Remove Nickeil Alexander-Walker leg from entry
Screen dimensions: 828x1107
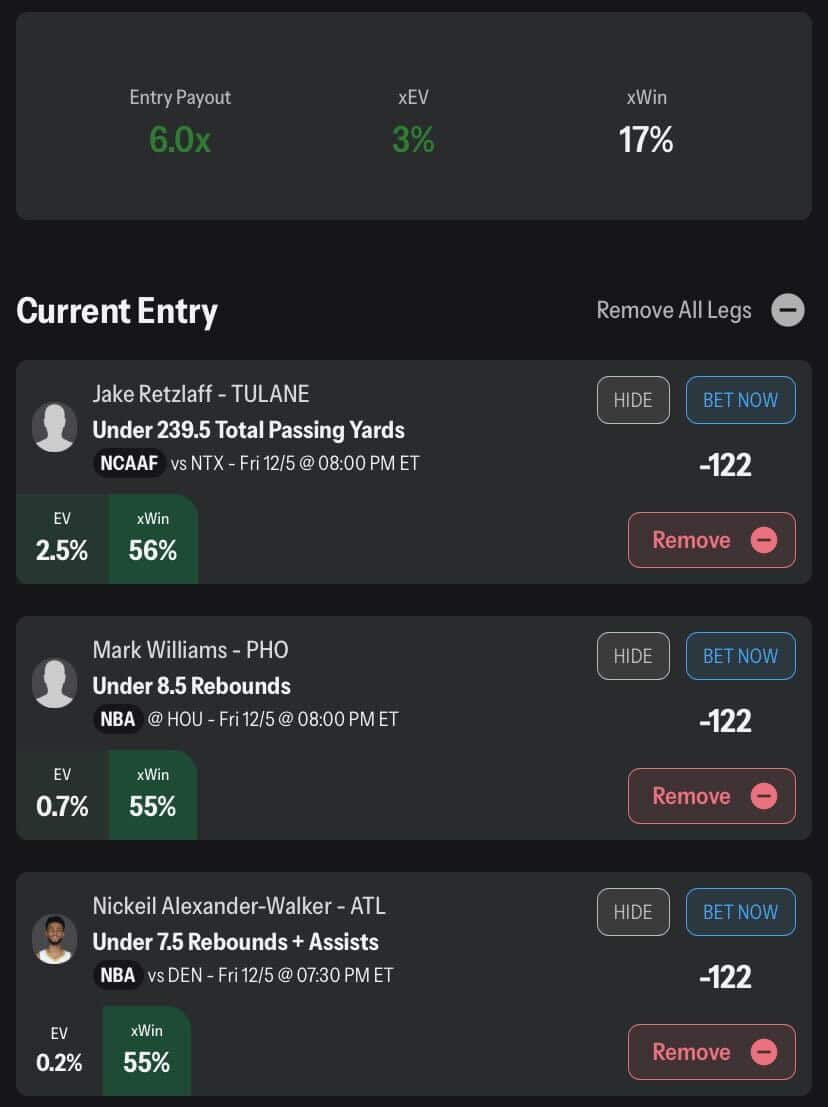pos(711,1052)
